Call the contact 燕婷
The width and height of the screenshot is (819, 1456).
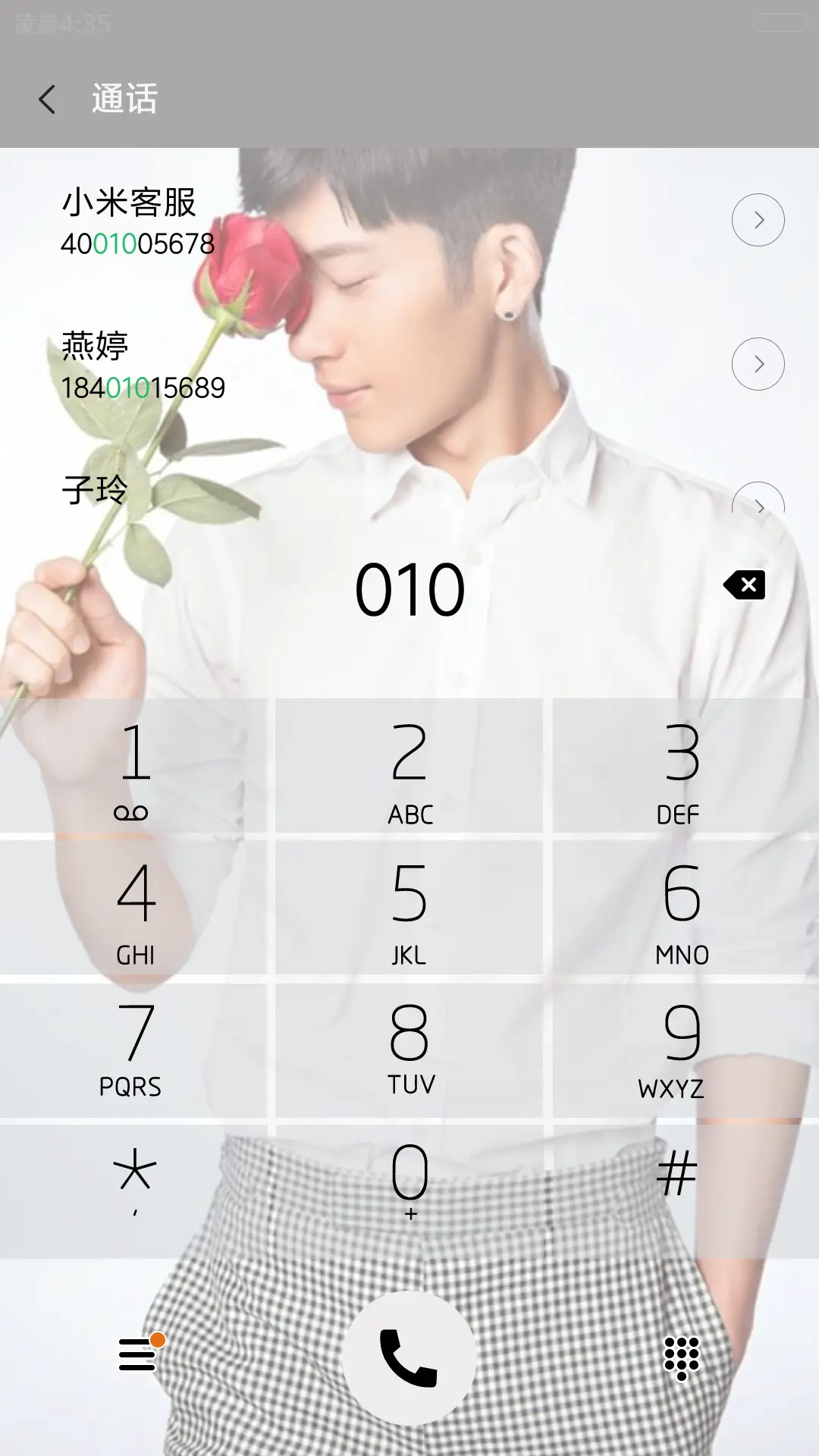[x=303, y=366]
